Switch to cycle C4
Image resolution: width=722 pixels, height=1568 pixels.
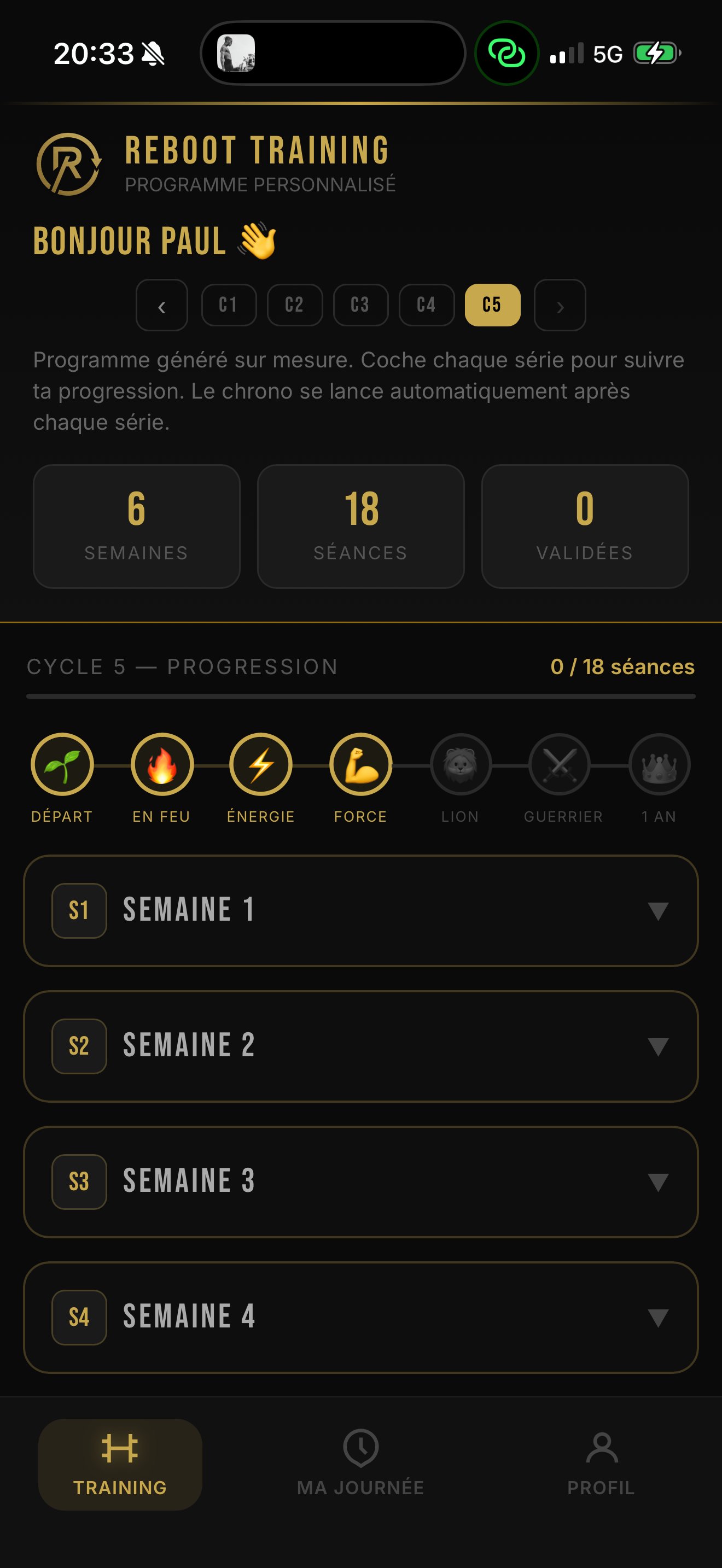tap(426, 306)
